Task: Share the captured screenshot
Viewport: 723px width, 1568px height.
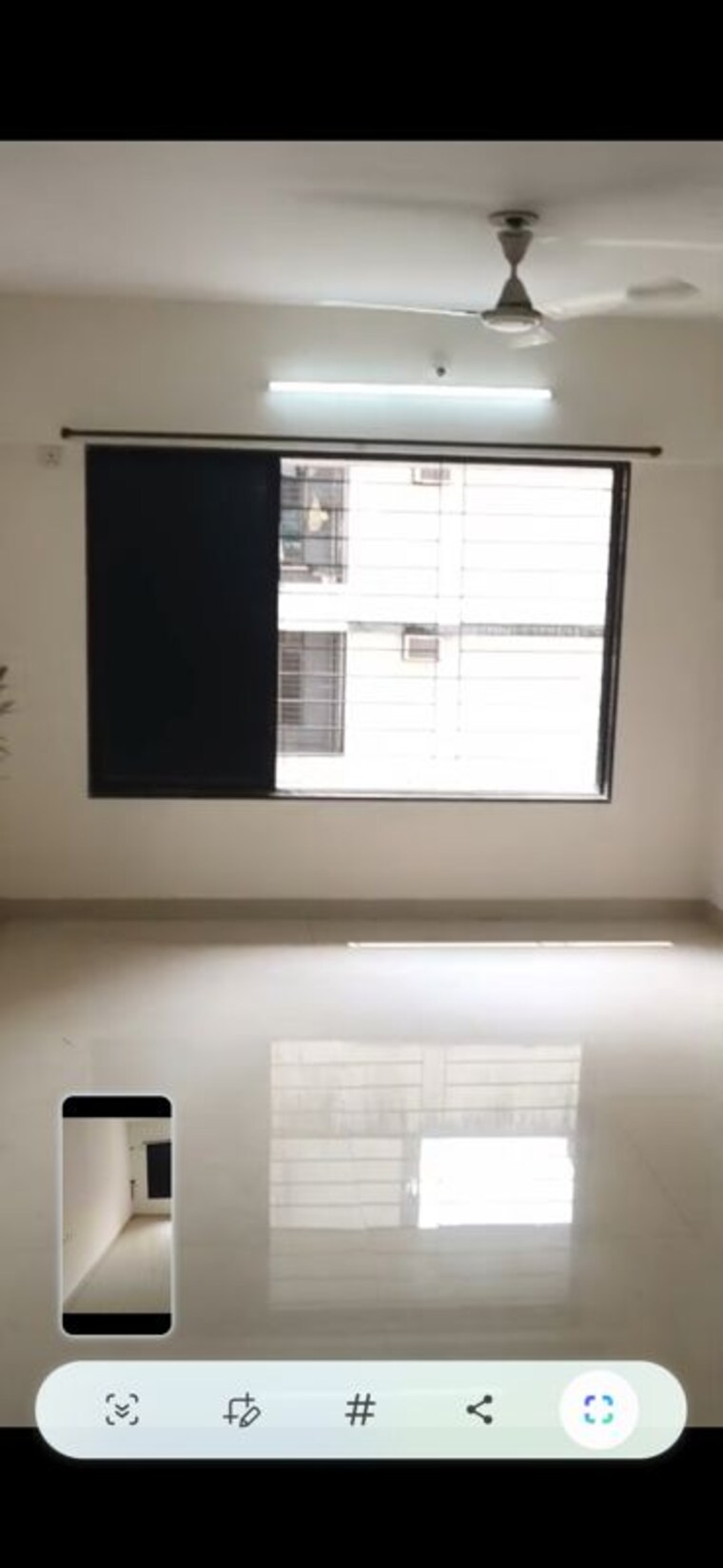Action: click(479, 1409)
